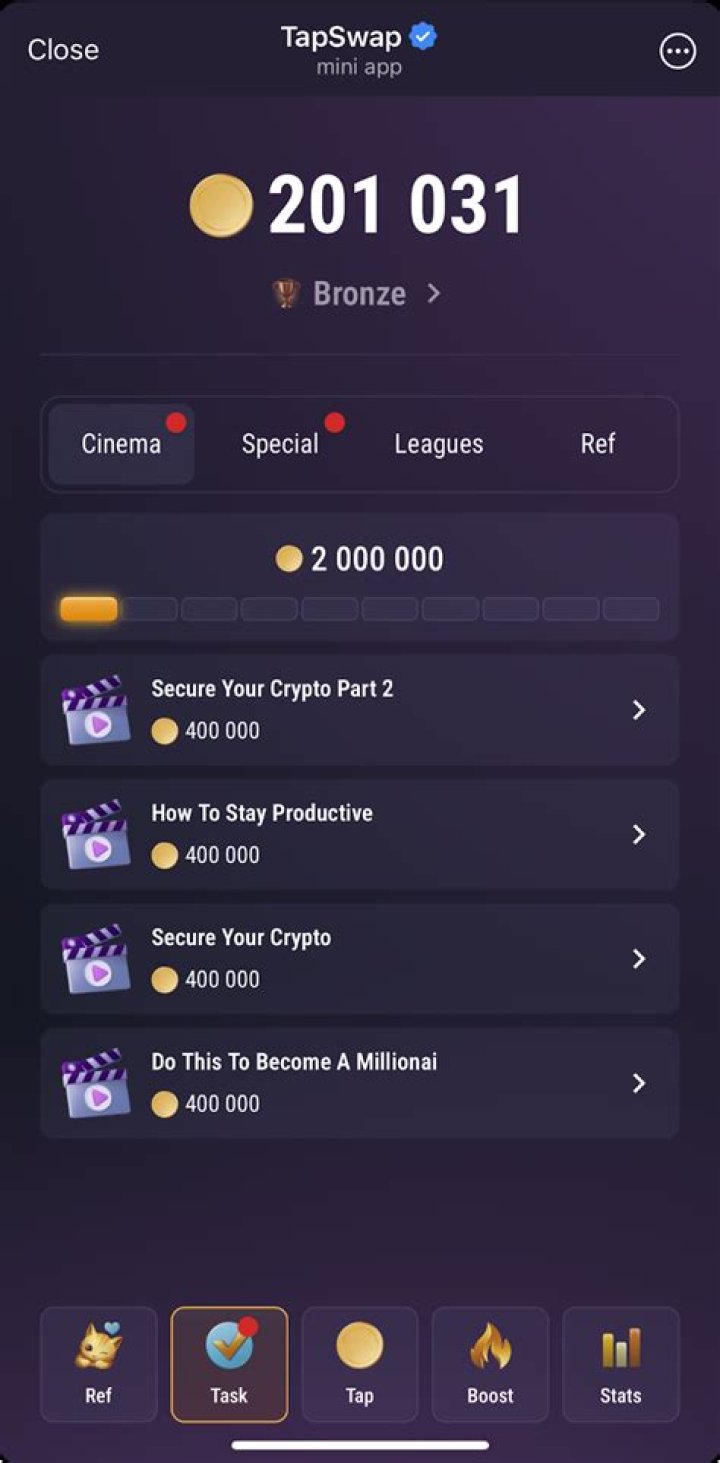This screenshot has height=1463, width=720.
Task: Open Do This To Become A Millionai task
Action: click(359, 1083)
